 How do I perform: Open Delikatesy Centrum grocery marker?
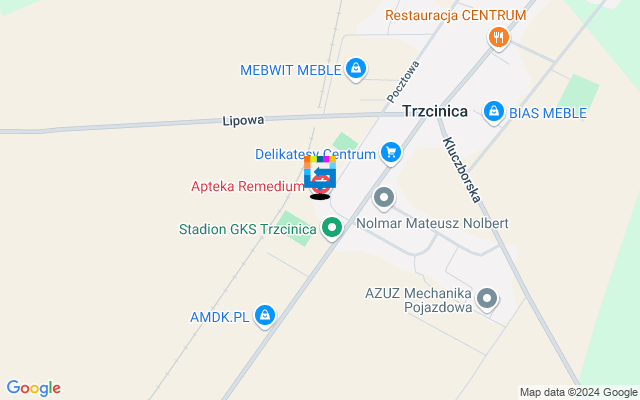point(390,153)
